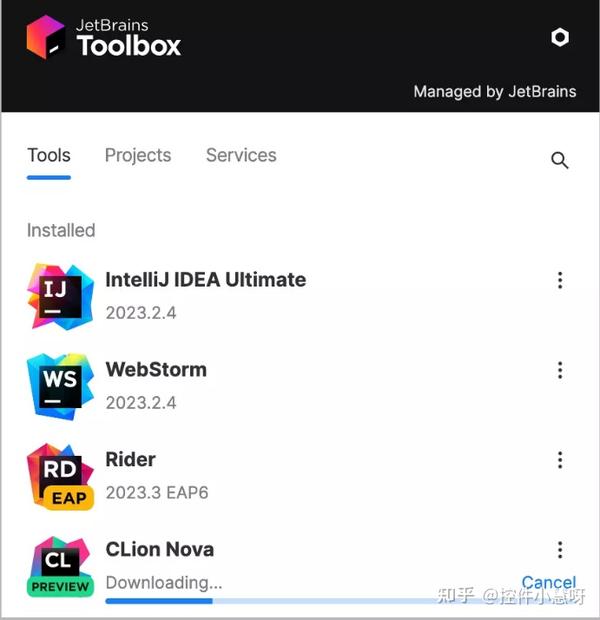The image size is (600, 620).
Task: Open options menu for Rider
Action: (x=560, y=460)
